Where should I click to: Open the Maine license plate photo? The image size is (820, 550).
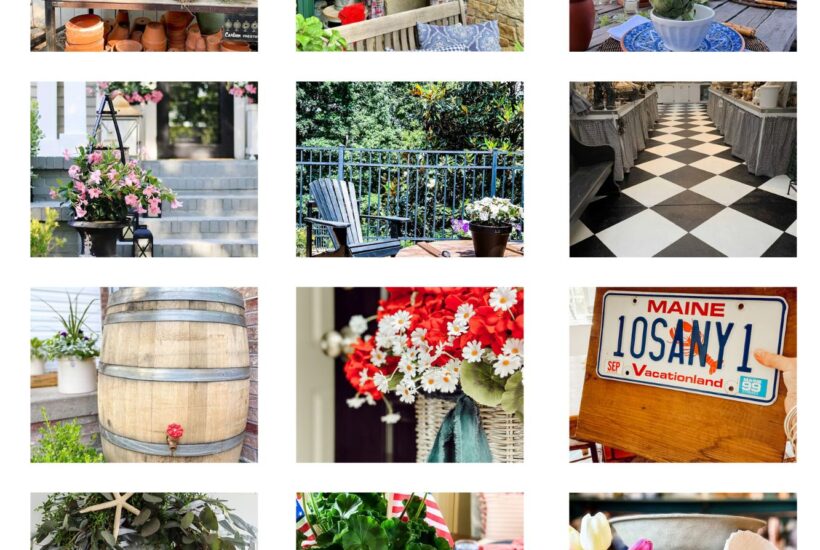683,375
